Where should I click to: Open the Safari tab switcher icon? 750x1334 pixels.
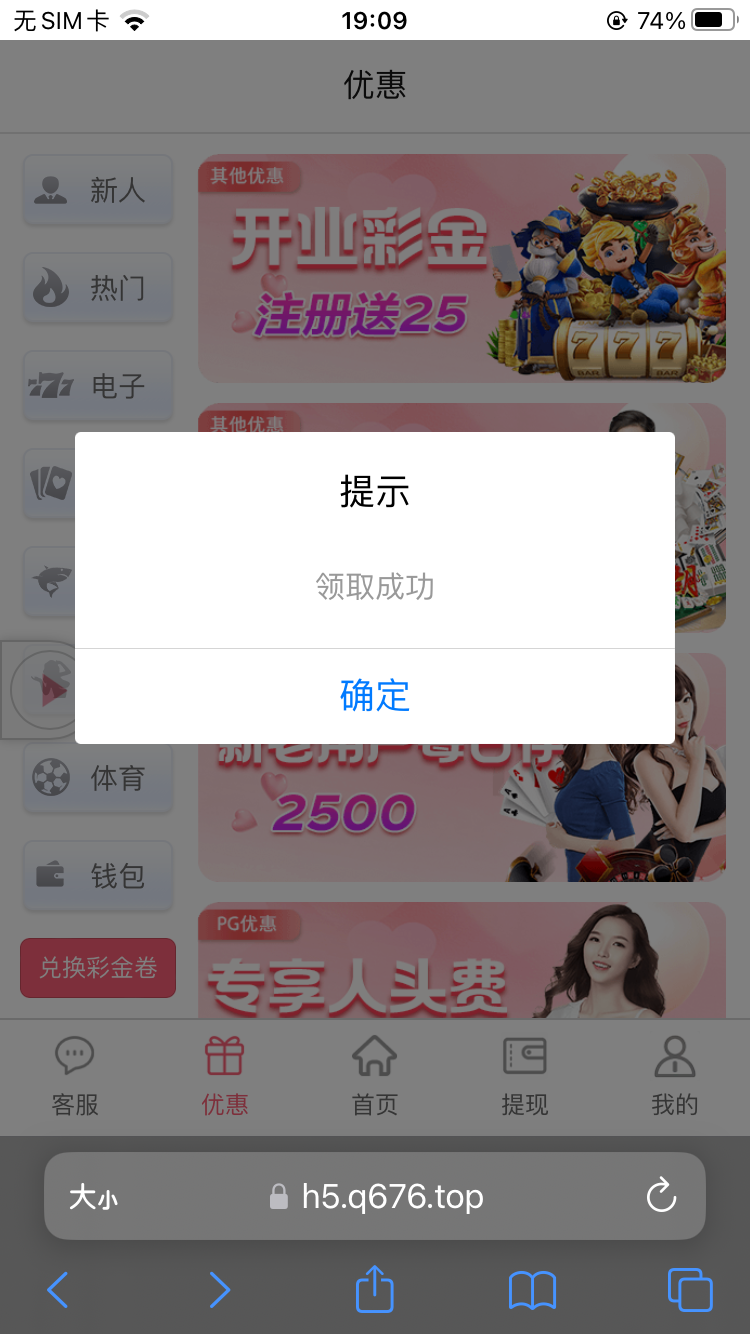[690, 1290]
